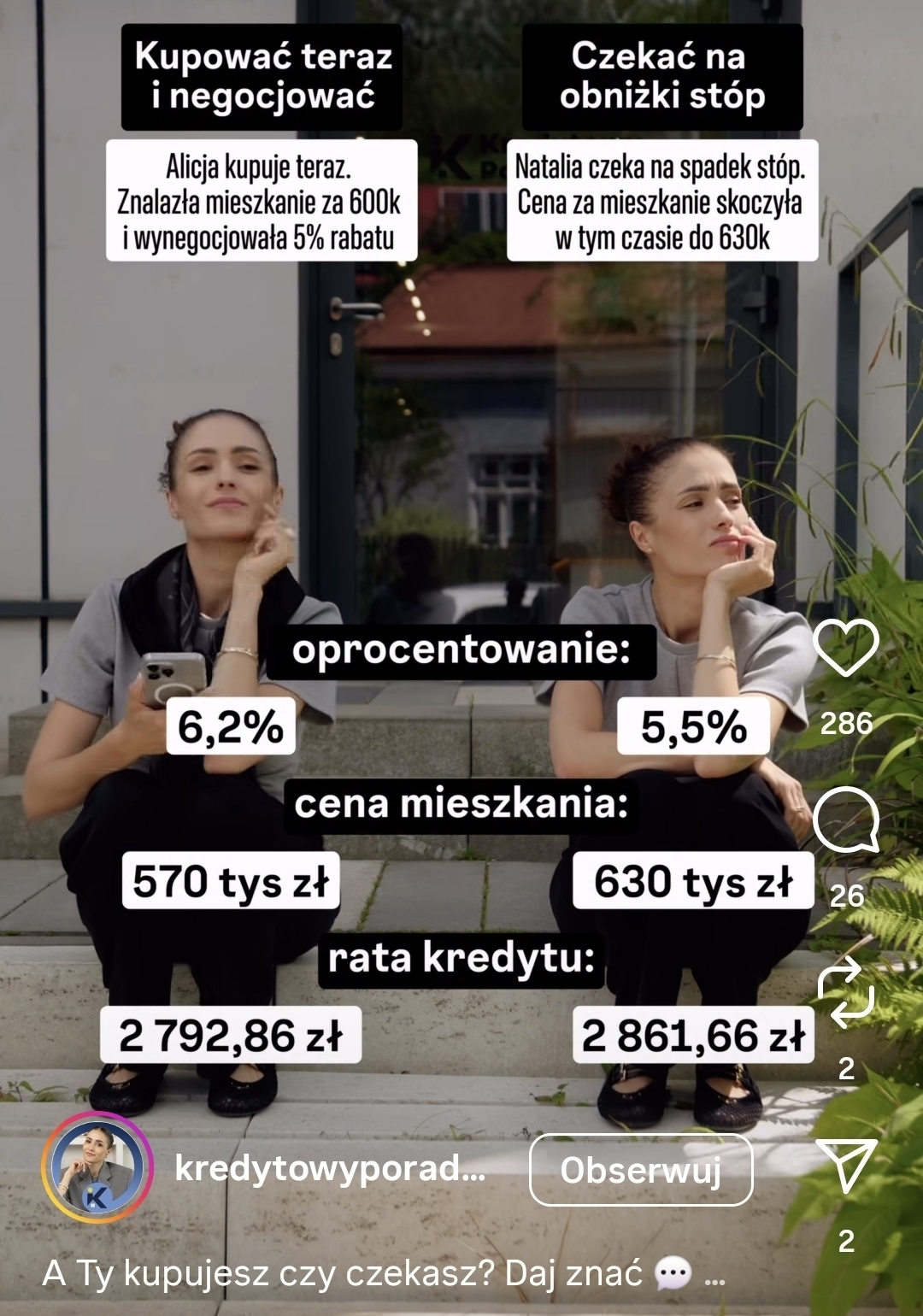
Task: Open kredytowyporad... profile picture
Action: 97,1167
